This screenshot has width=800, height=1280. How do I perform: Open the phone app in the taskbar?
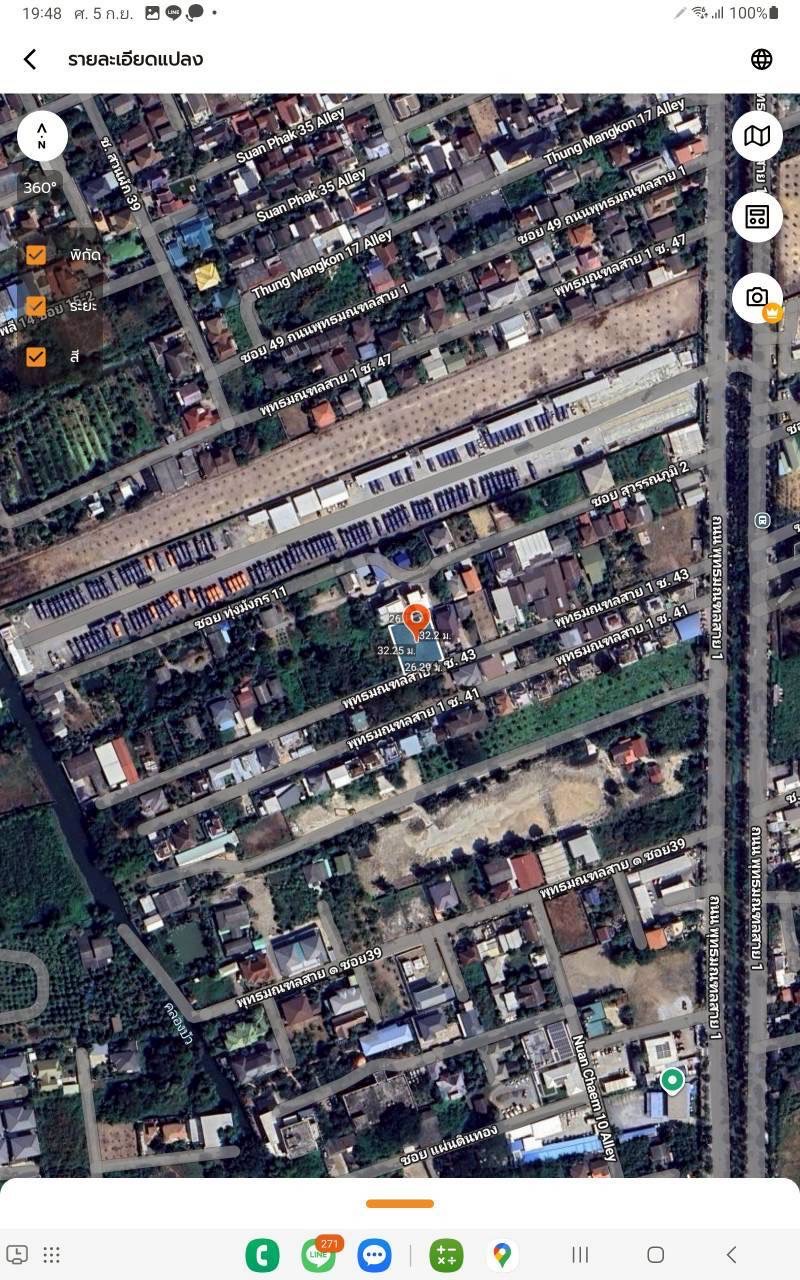pyautogui.click(x=263, y=1254)
